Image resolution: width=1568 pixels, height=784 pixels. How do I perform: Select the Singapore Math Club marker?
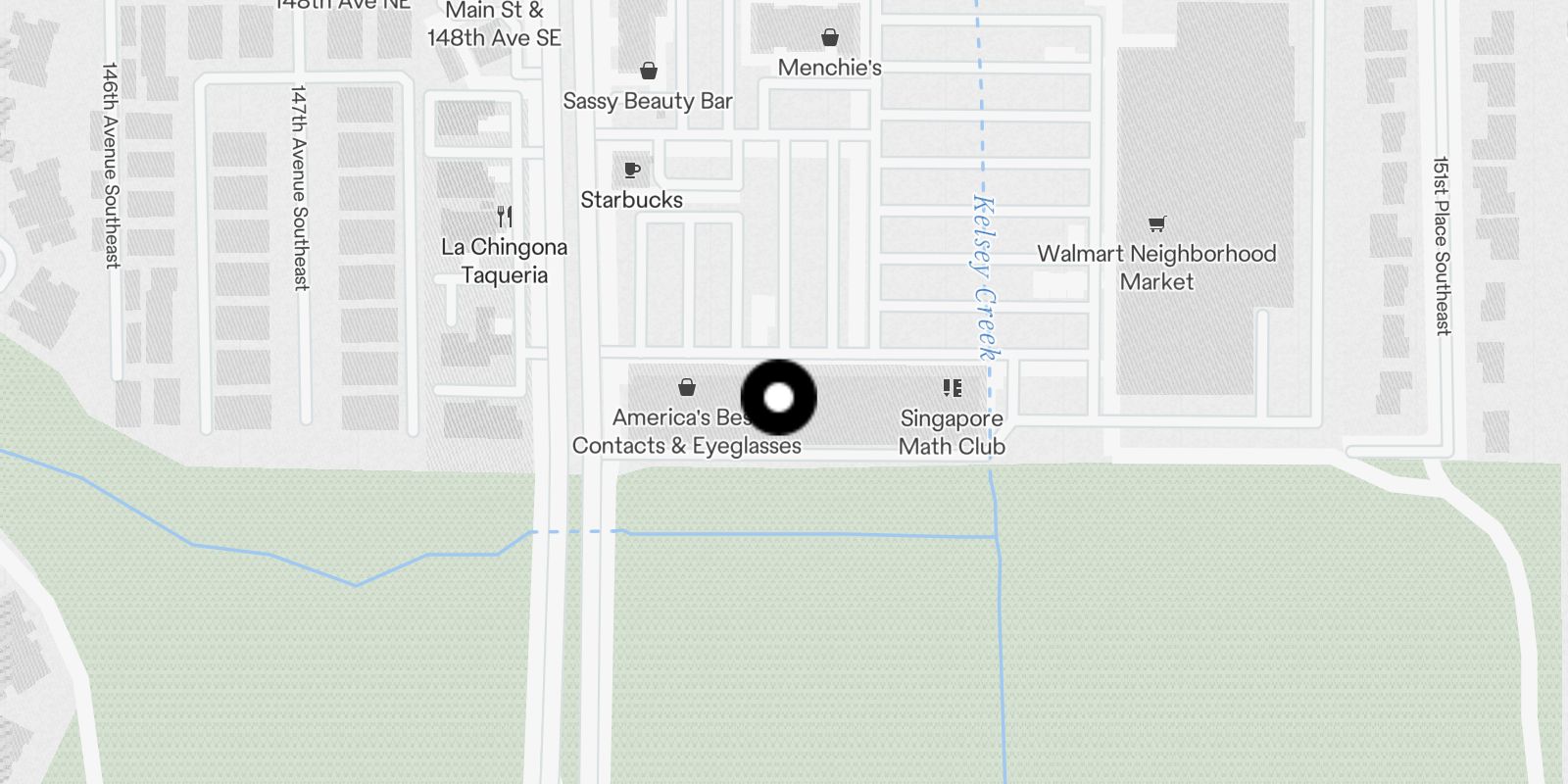click(x=952, y=389)
